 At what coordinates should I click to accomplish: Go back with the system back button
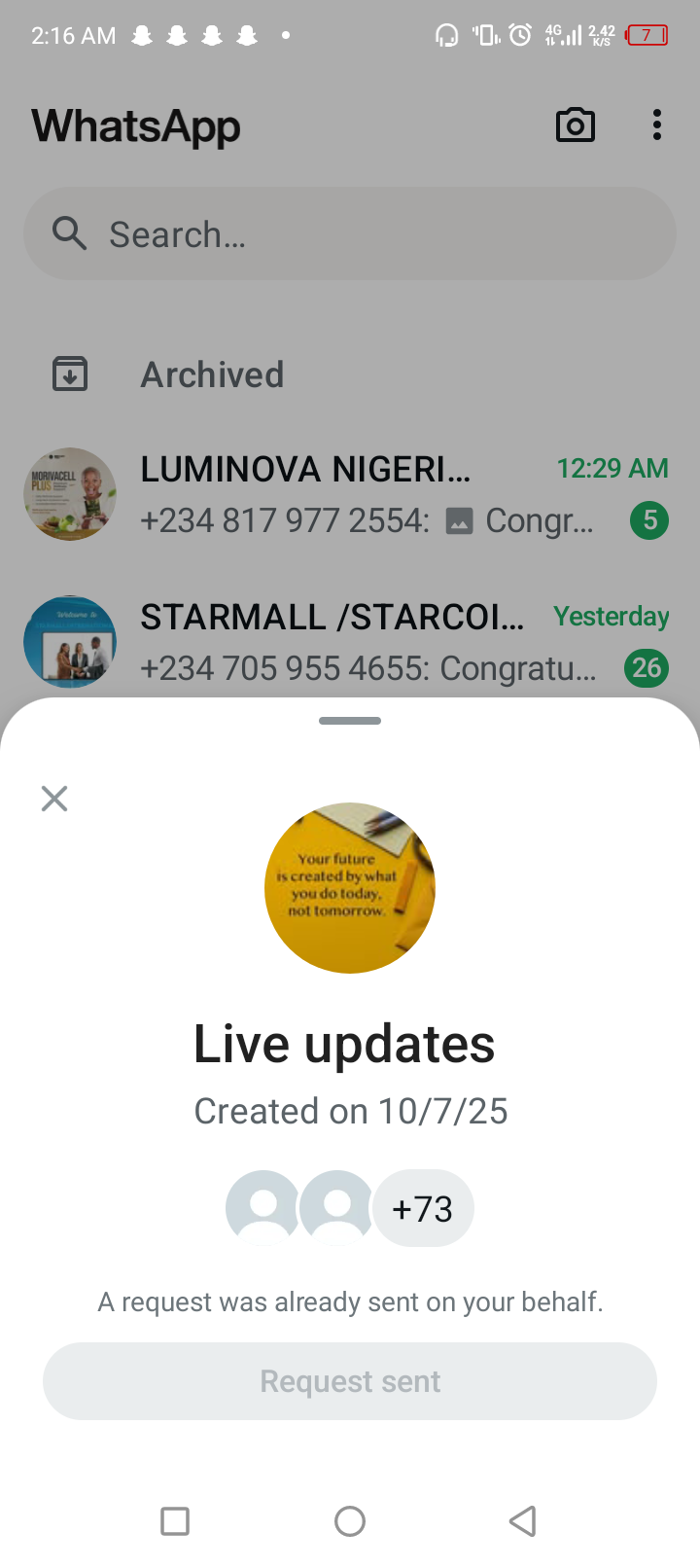point(523,1520)
